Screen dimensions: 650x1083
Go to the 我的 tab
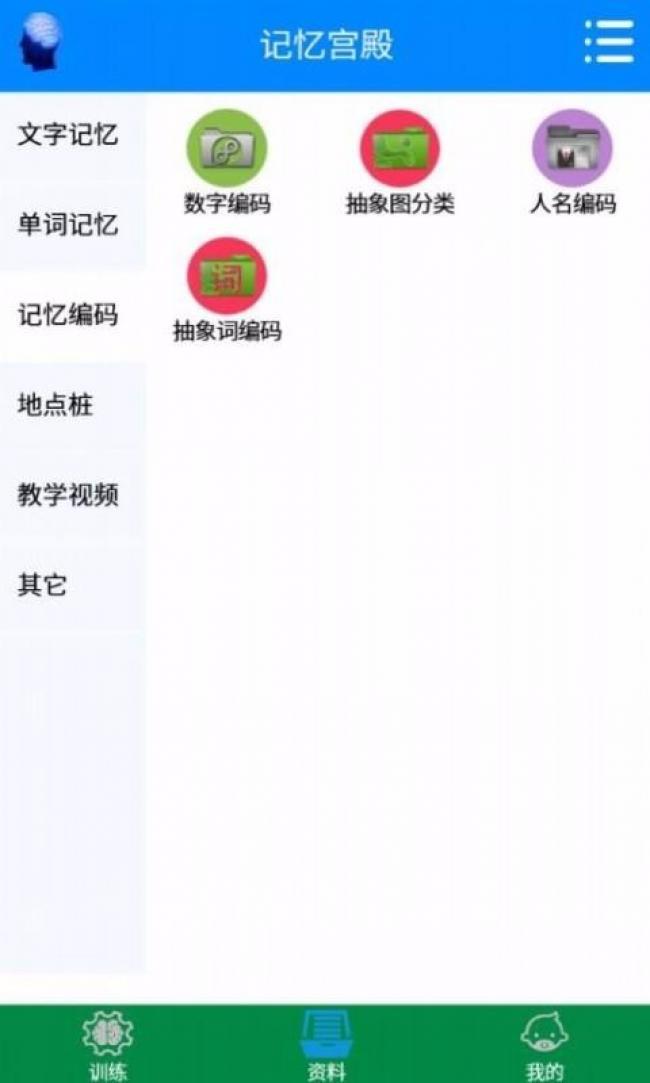[x=544, y=1045]
